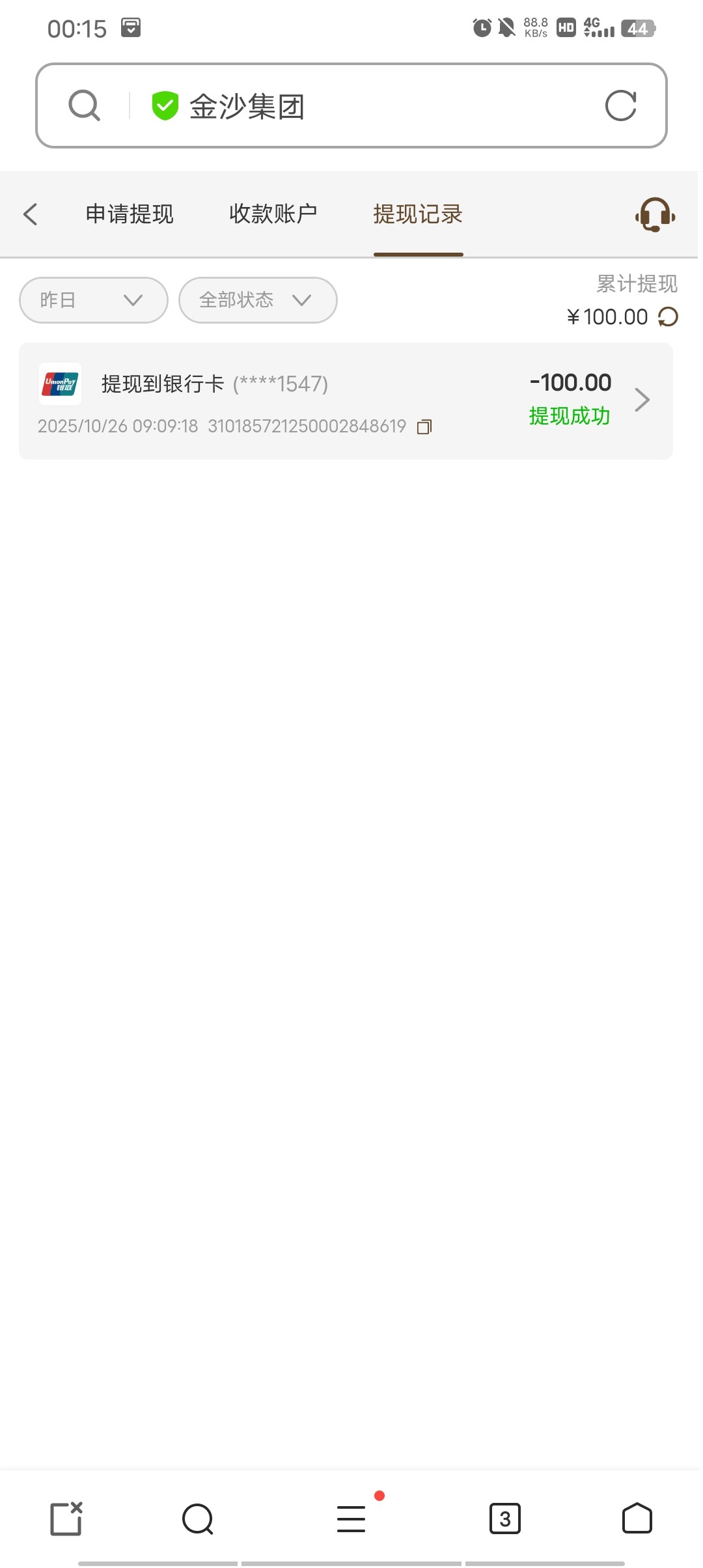703x1568 pixels.
Task: Select the 提现记录 tab
Action: coord(418,214)
